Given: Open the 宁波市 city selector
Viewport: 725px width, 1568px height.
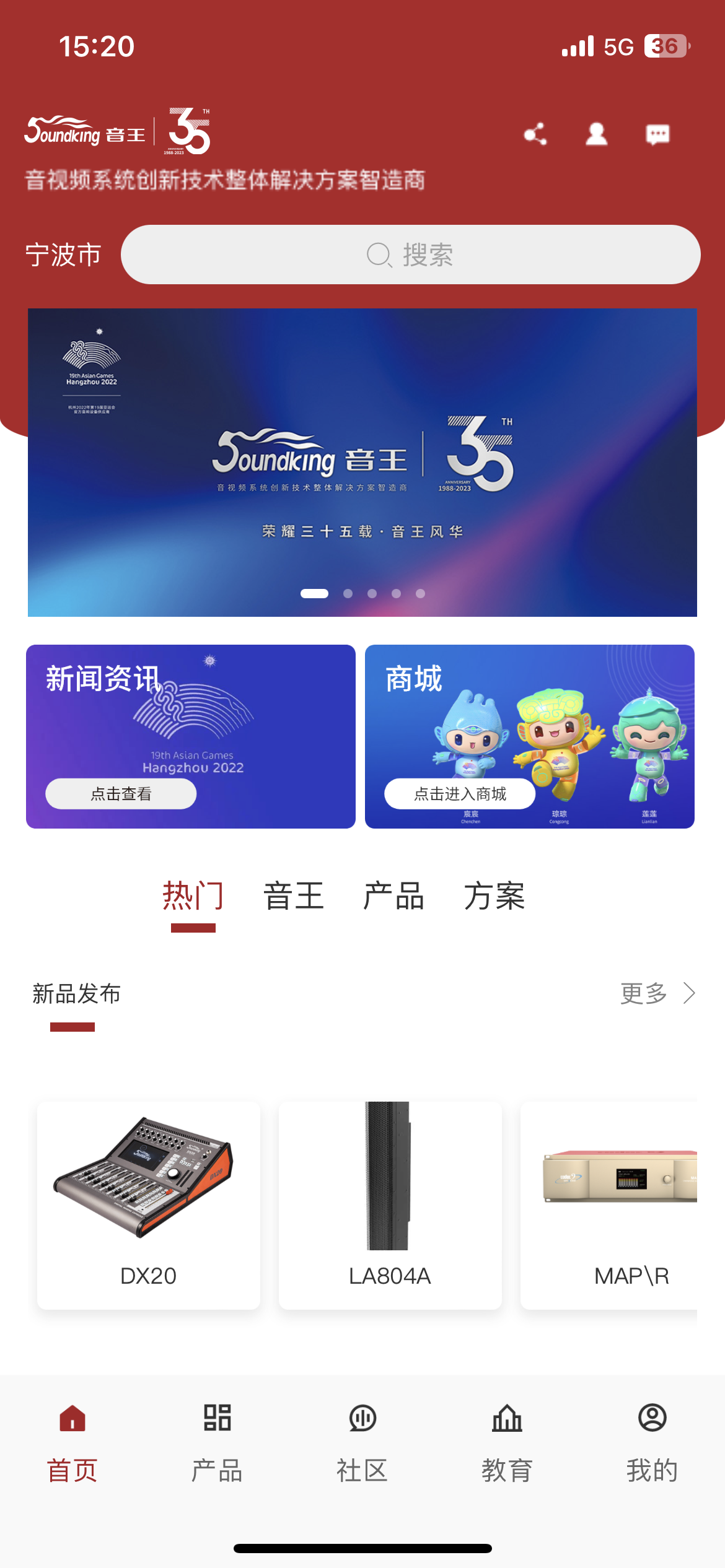Looking at the screenshot, I should pyautogui.click(x=63, y=254).
